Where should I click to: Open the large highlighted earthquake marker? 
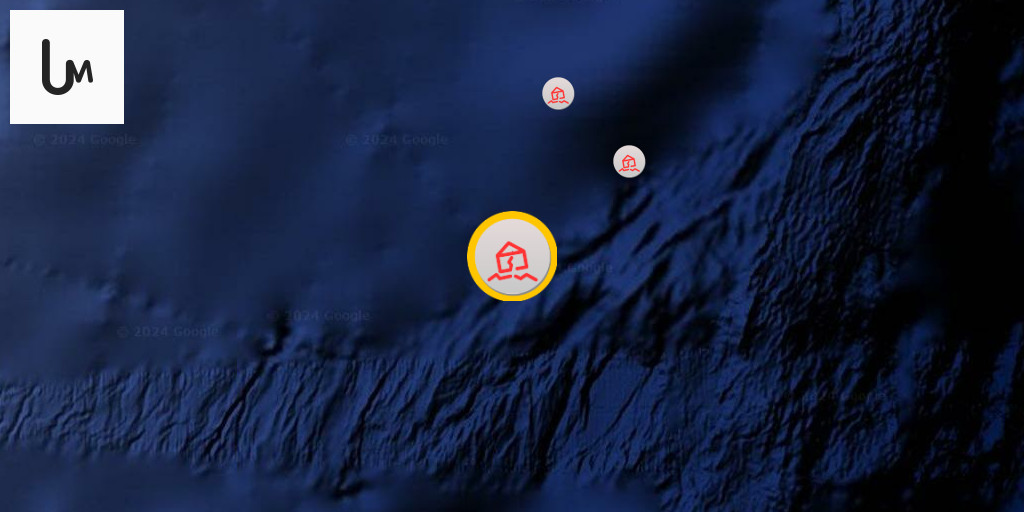[x=512, y=257]
